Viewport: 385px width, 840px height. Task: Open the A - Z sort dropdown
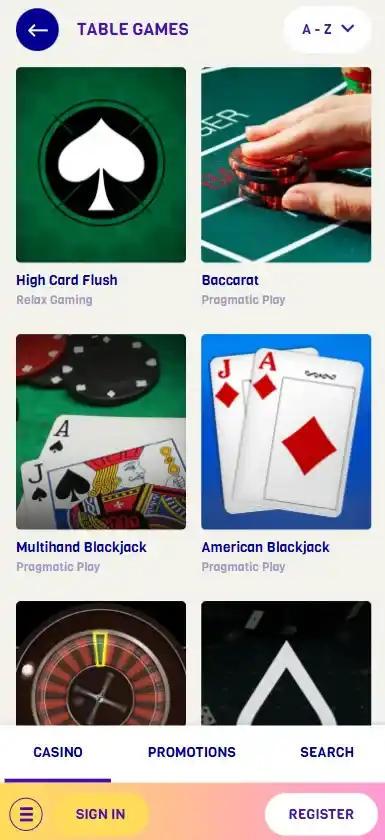[x=327, y=29]
